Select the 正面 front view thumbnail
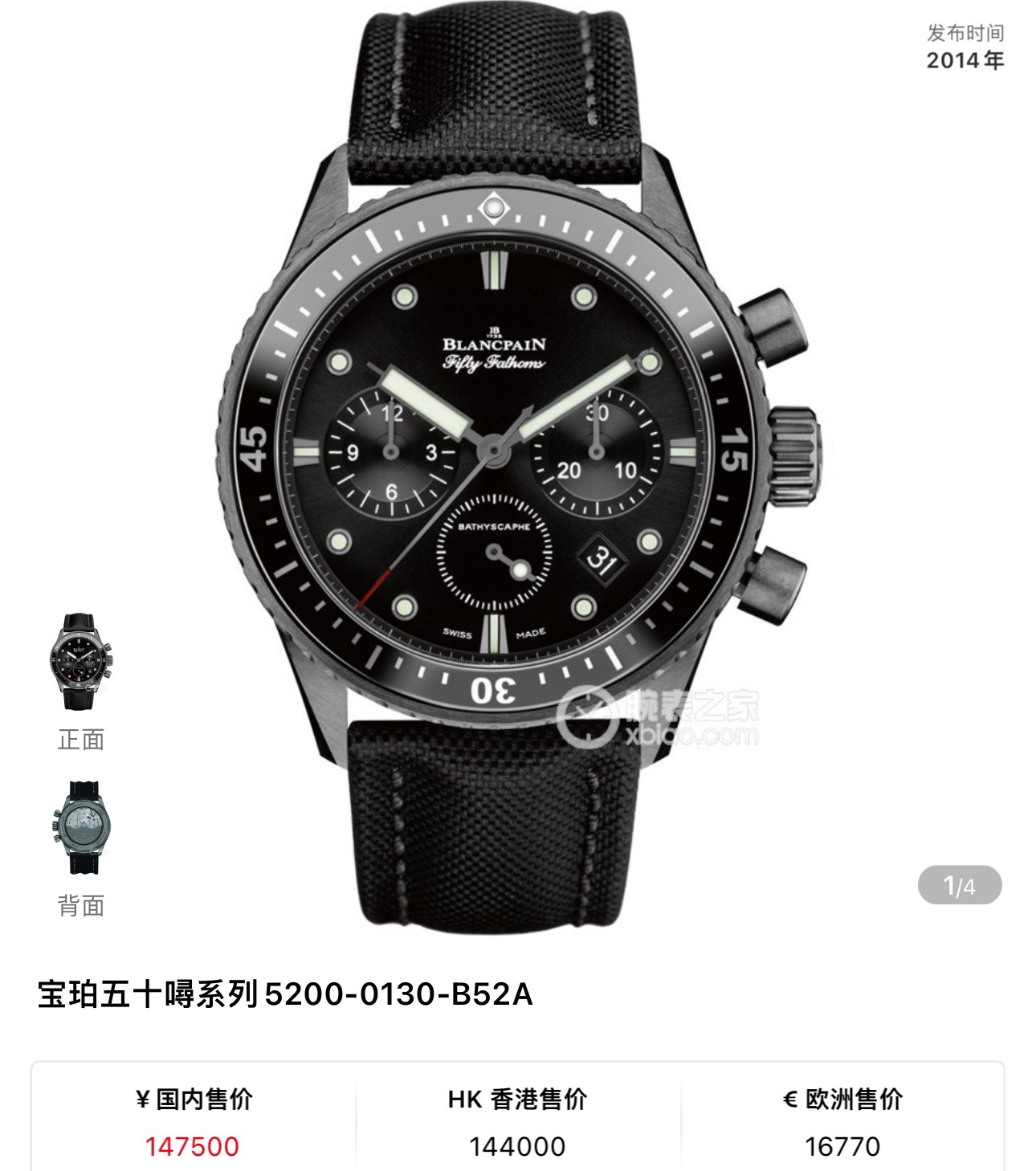Screen dimensions: 1036x1171 pyautogui.click(x=81, y=661)
